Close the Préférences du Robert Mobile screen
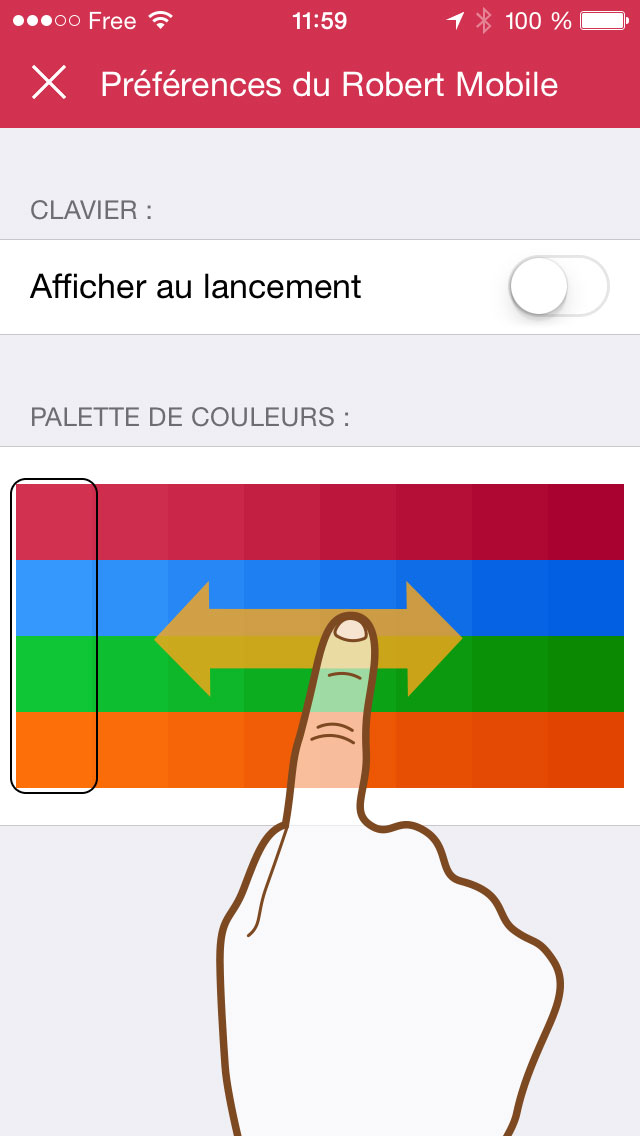This screenshot has width=640, height=1136. [x=49, y=83]
